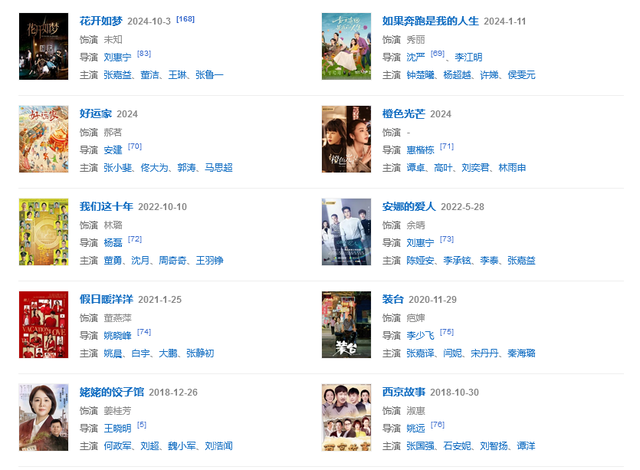This screenshot has width=640, height=470.
Task: Open the 装台 title link
Action: (392, 299)
